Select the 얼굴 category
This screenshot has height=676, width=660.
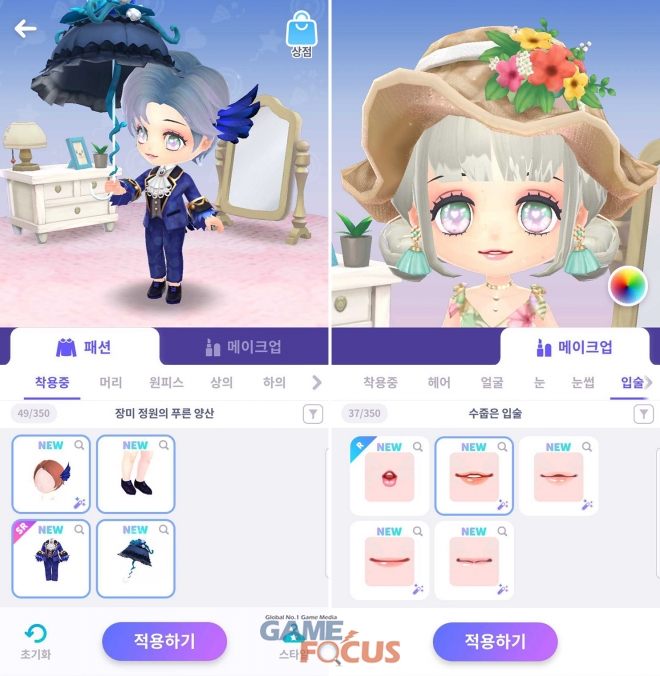pos(492,382)
